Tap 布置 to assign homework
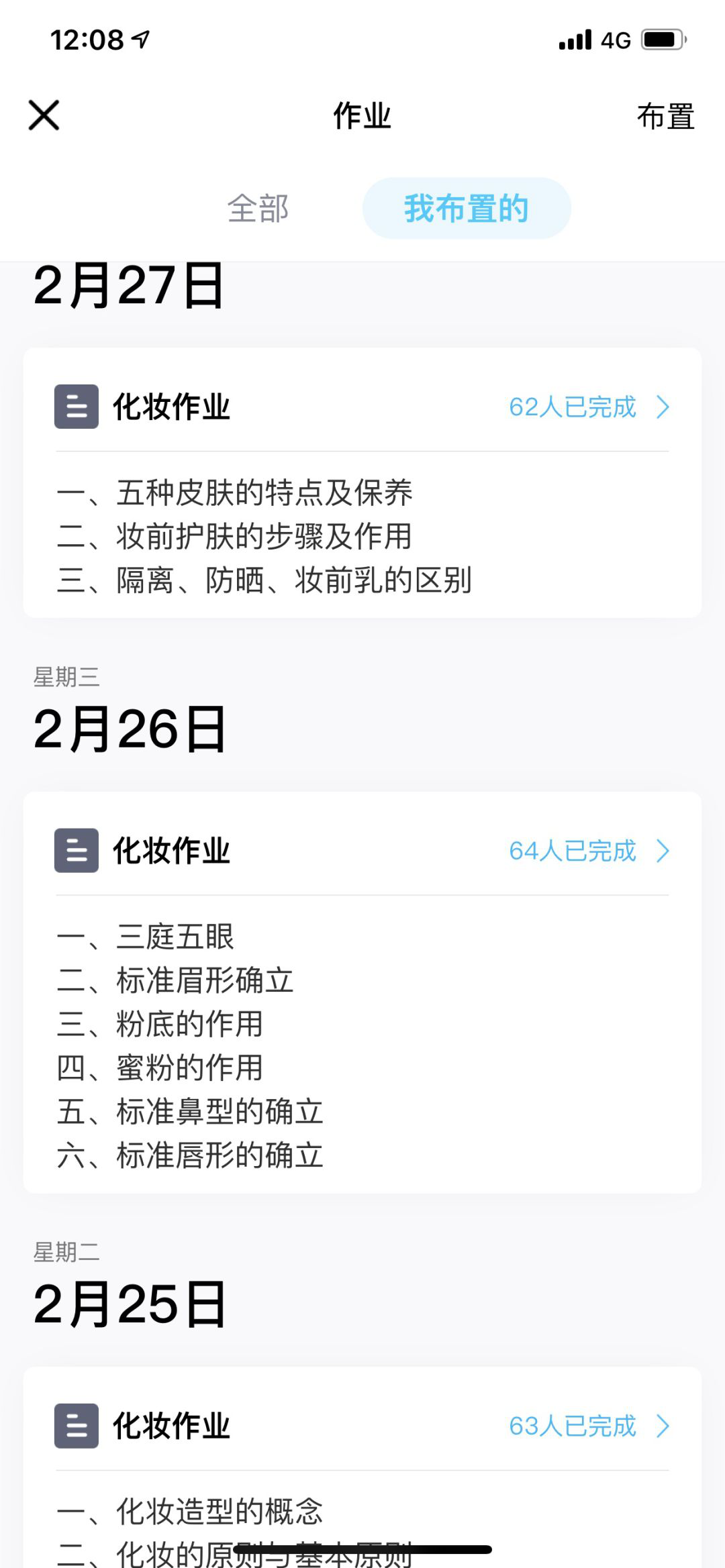Image resolution: width=725 pixels, height=1568 pixels. (x=665, y=117)
